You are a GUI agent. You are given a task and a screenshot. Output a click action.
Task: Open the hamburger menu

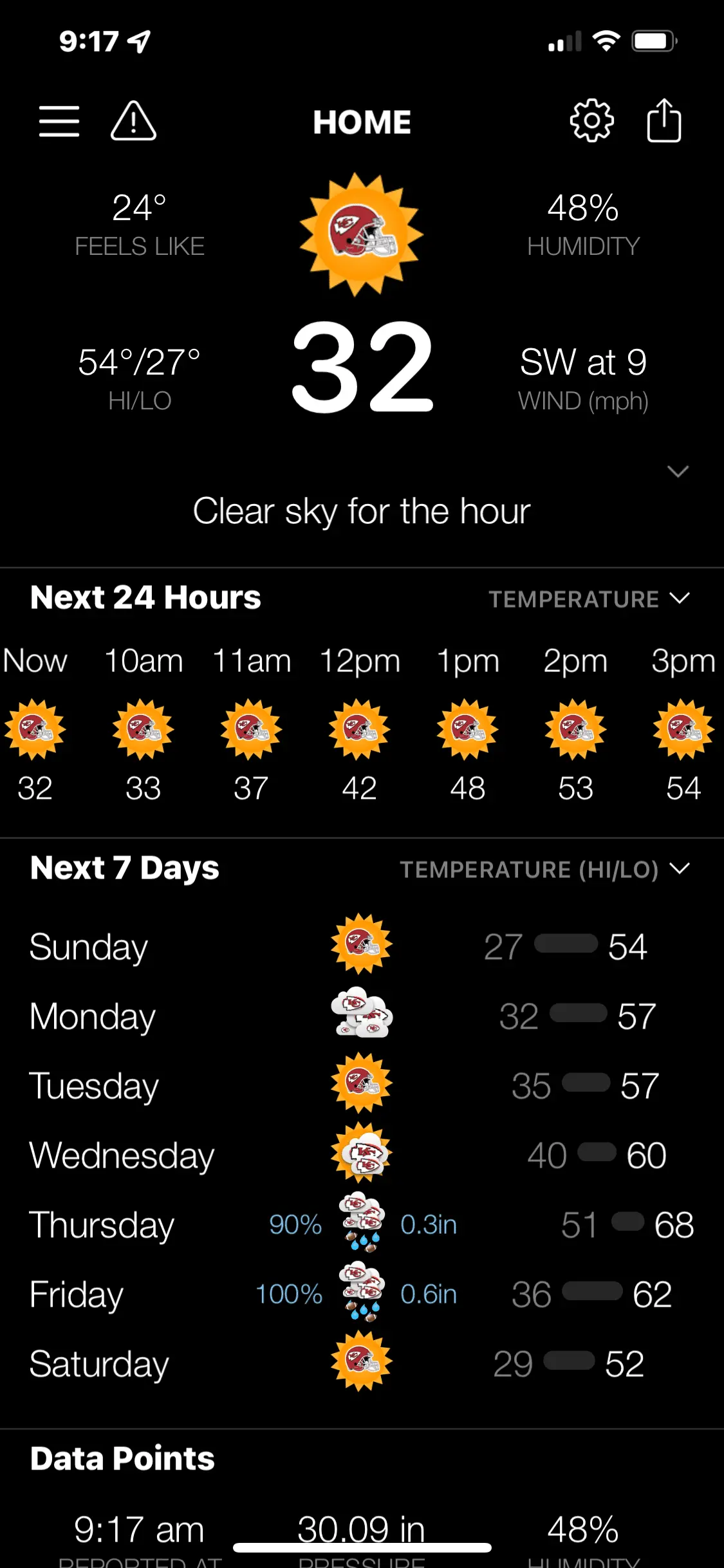[x=59, y=122]
